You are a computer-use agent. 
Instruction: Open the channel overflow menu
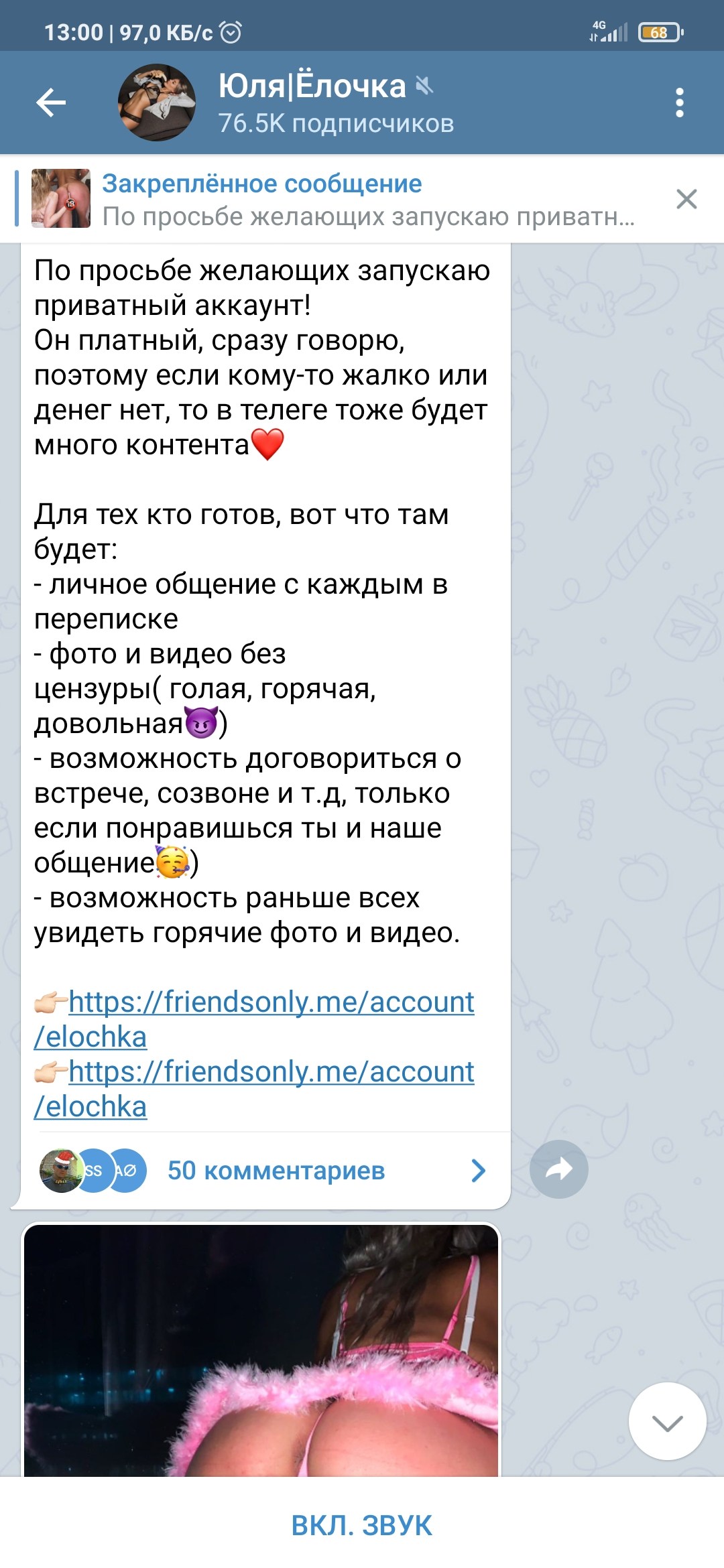pos(679,103)
